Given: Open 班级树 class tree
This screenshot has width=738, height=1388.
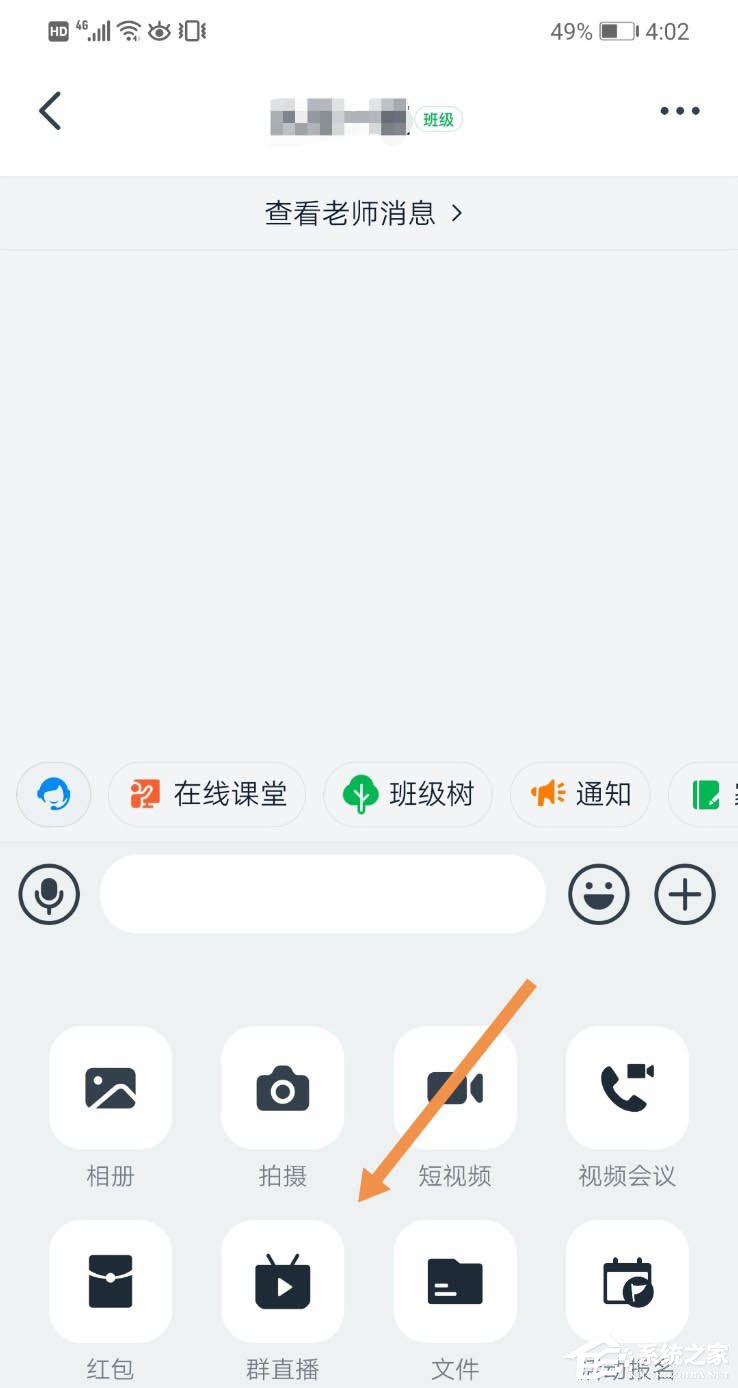Looking at the screenshot, I should (407, 794).
